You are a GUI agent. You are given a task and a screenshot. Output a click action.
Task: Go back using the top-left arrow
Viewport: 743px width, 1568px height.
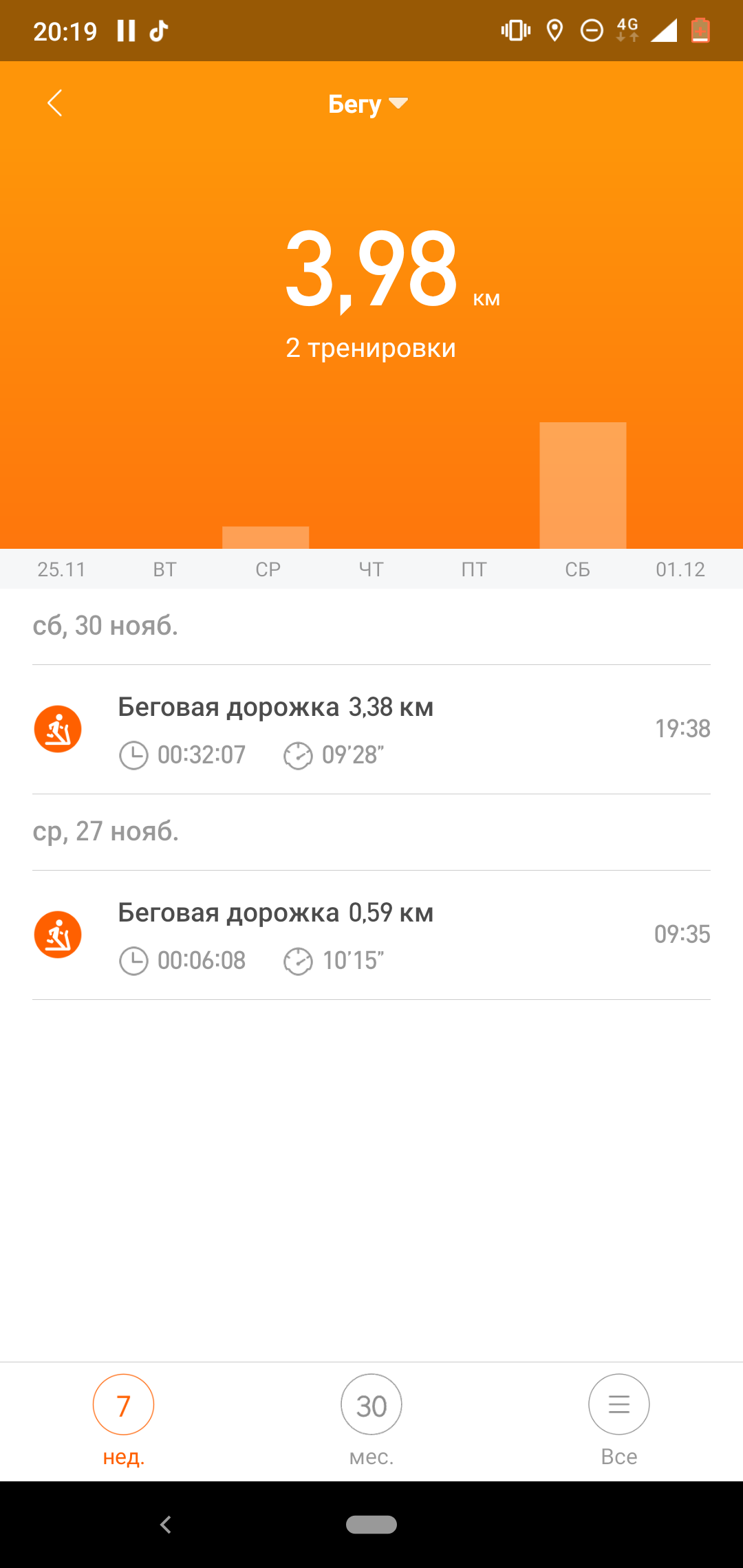tap(55, 103)
